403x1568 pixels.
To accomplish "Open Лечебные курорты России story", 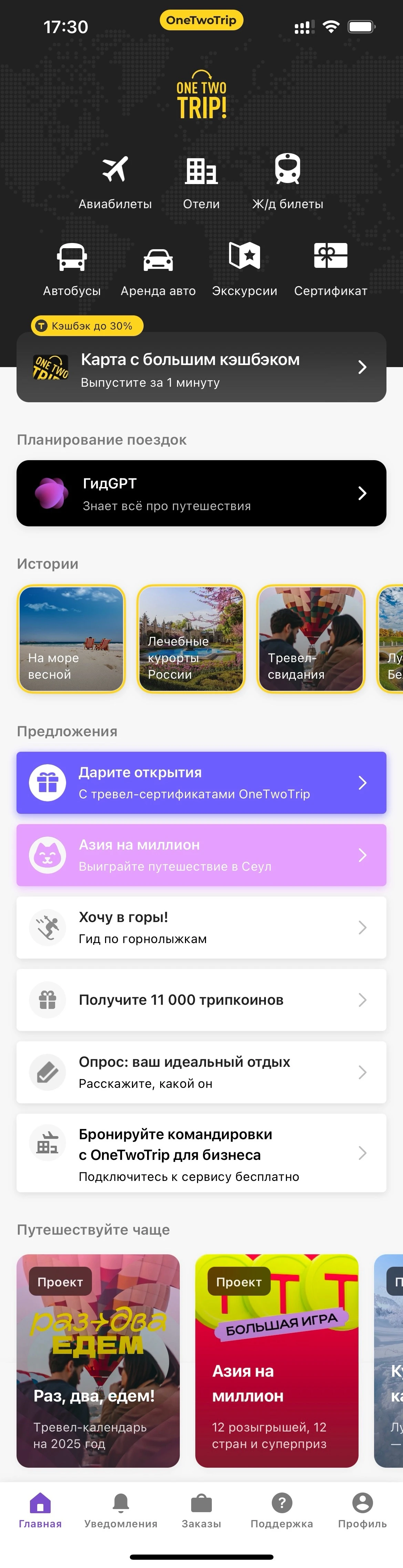I will (x=191, y=638).
